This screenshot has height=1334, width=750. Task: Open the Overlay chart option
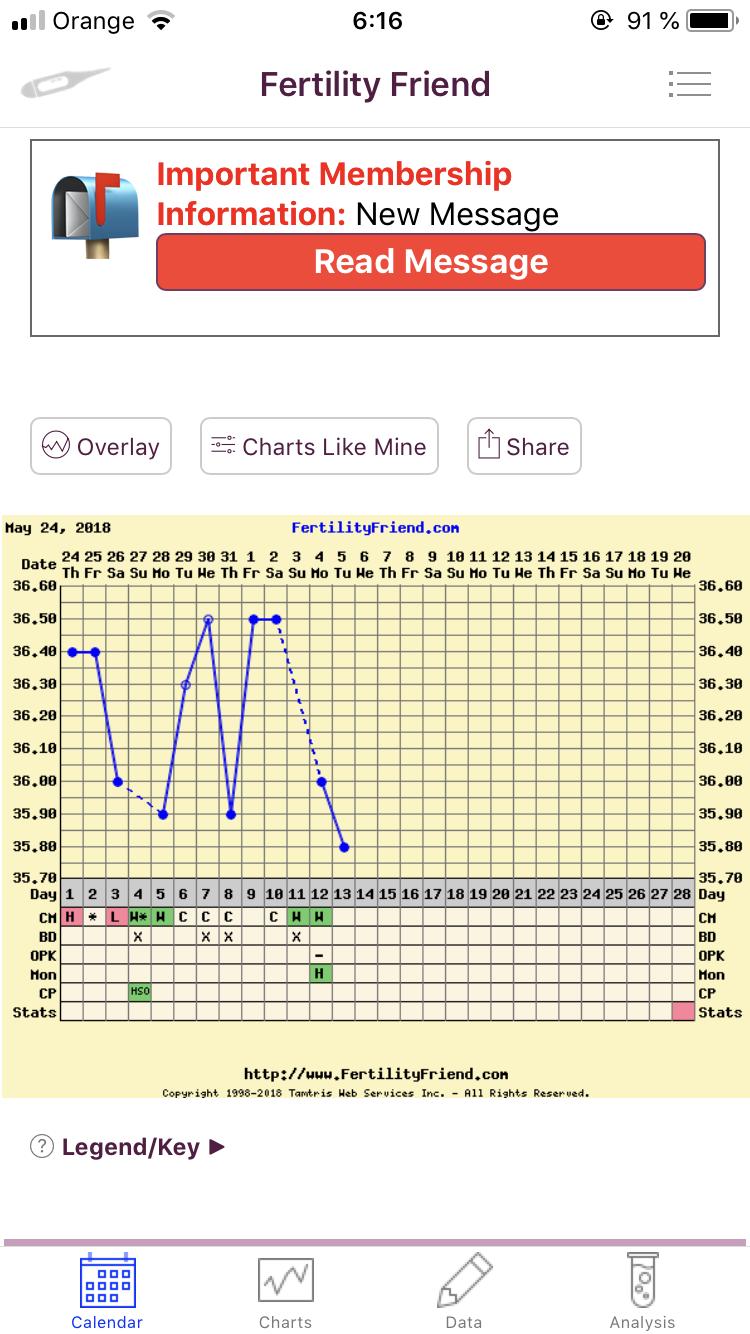pyautogui.click(x=101, y=446)
